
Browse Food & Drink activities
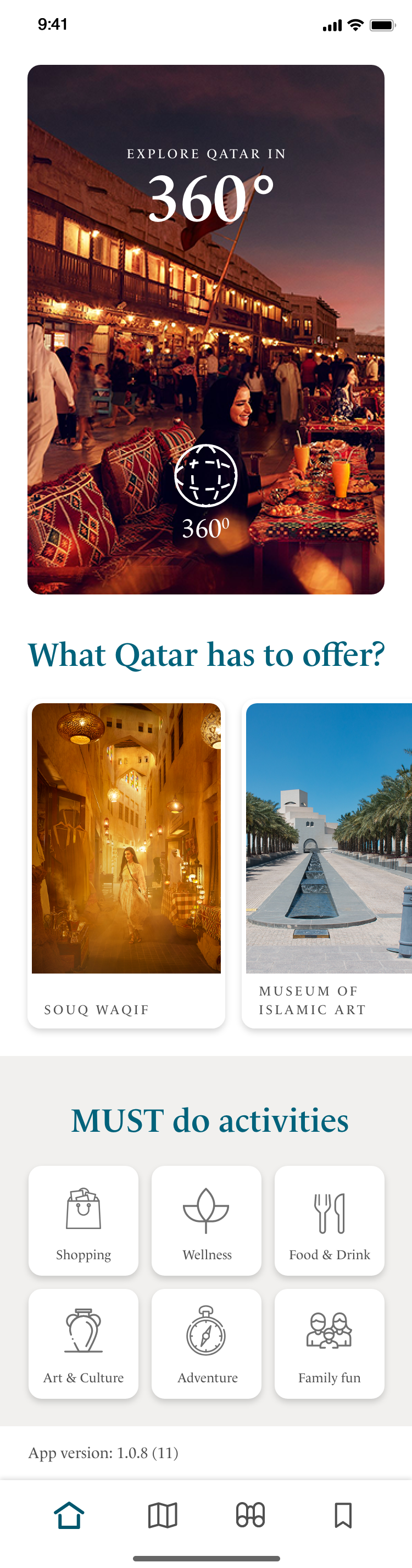click(x=329, y=1220)
